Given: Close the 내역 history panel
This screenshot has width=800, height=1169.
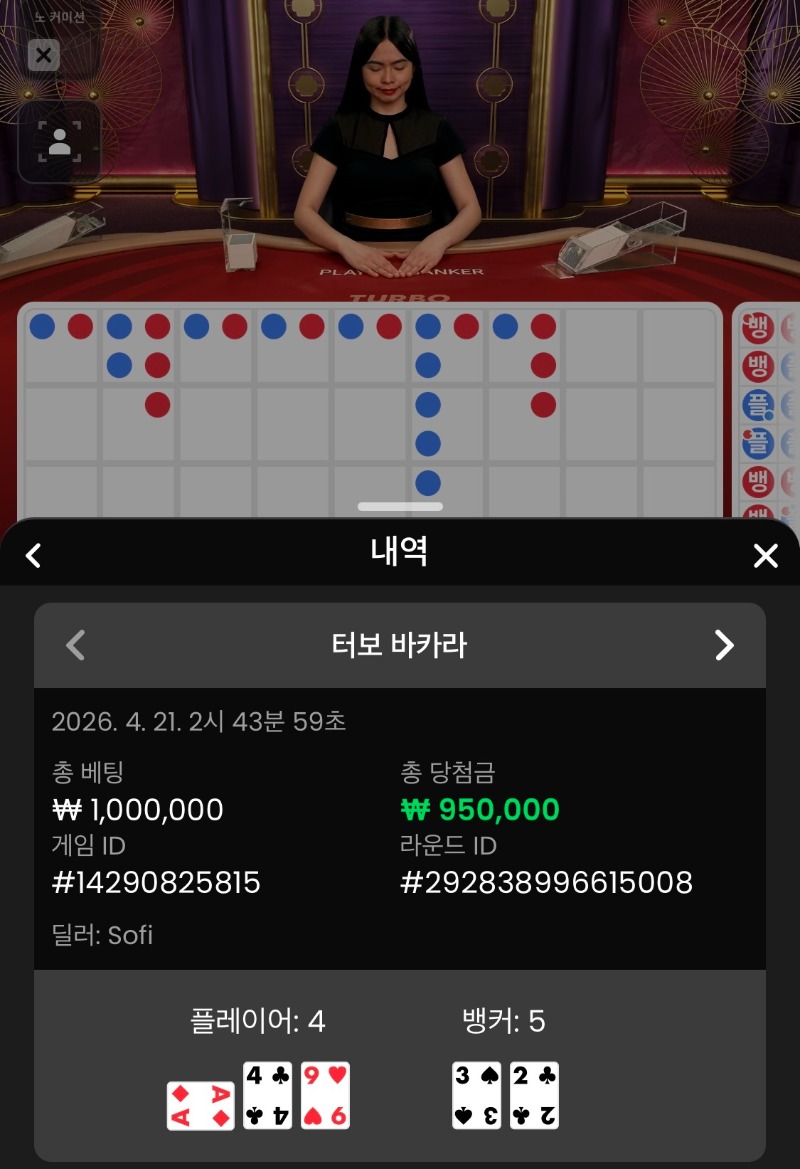Looking at the screenshot, I should point(765,556).
